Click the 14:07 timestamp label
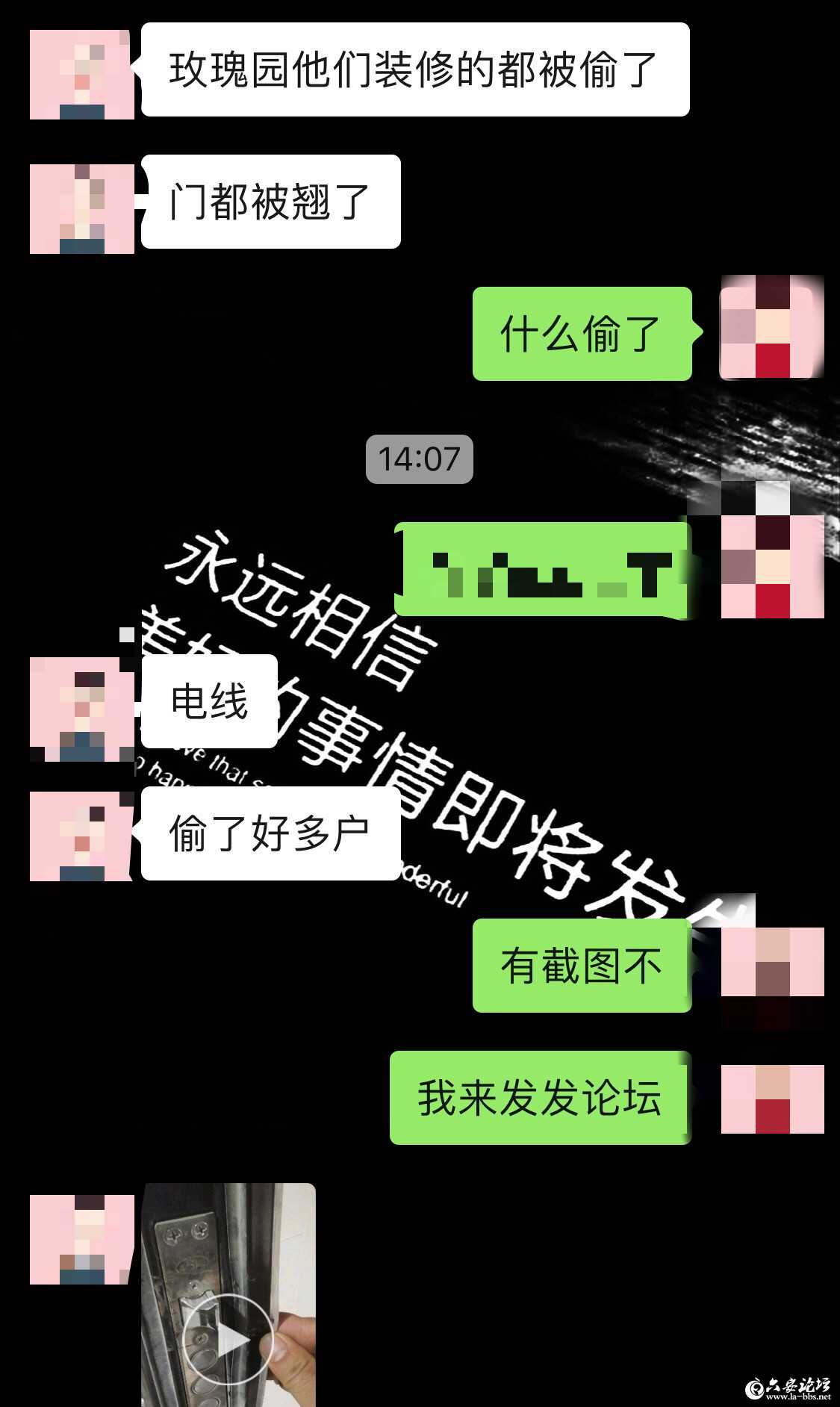This screenshot has width=840, height=1407. [420, 461]
